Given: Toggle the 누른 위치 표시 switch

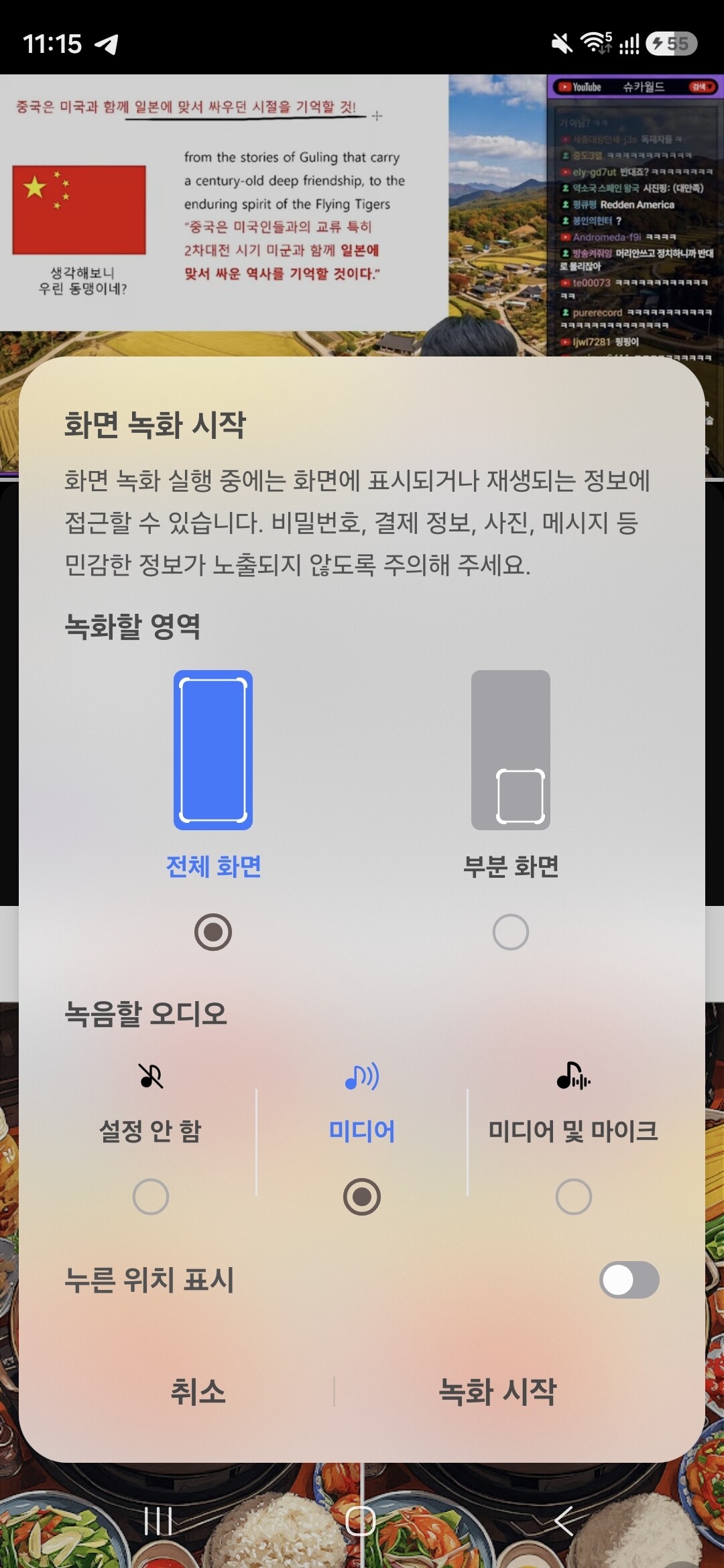Looking at the screenshot, I should pyautogui.click(x=629, y=1280).
